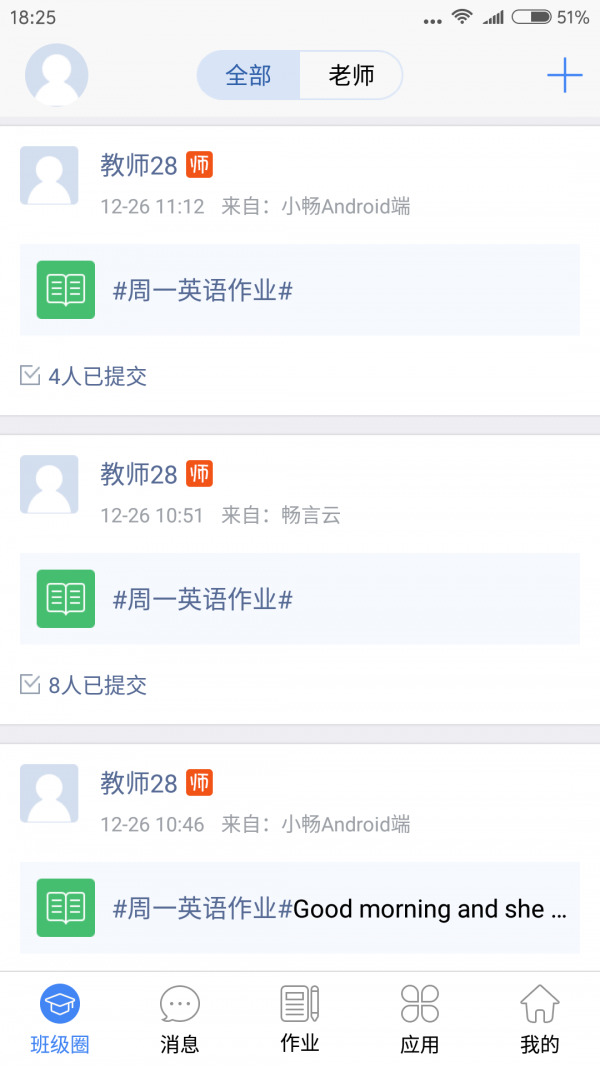The image size is (600, 1067).
Task: Open the 作业 tab
Action: pyautogui.click(x=300, y=1019)
